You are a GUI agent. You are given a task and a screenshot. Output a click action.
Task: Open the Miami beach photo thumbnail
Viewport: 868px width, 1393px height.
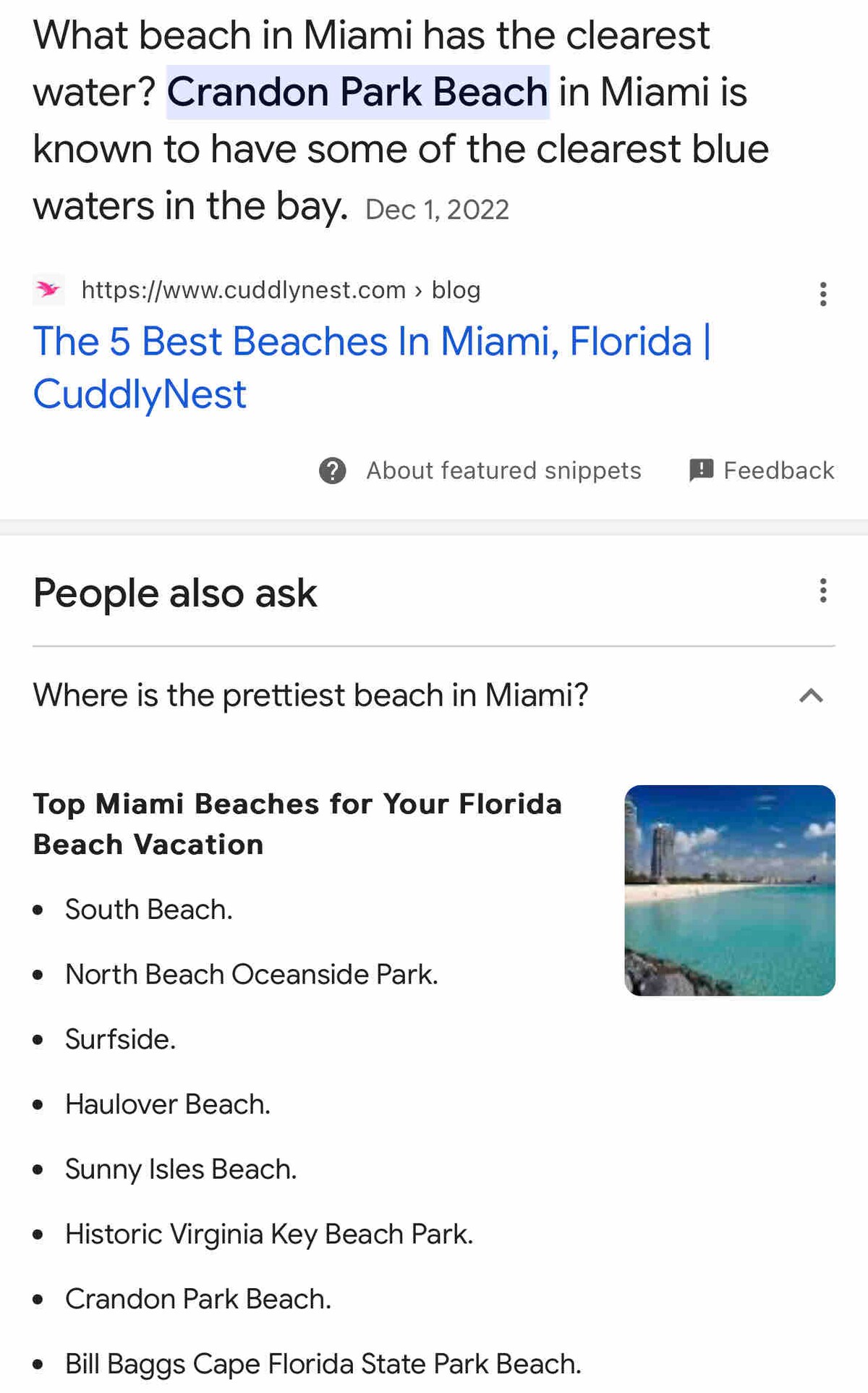click(730, 890)
